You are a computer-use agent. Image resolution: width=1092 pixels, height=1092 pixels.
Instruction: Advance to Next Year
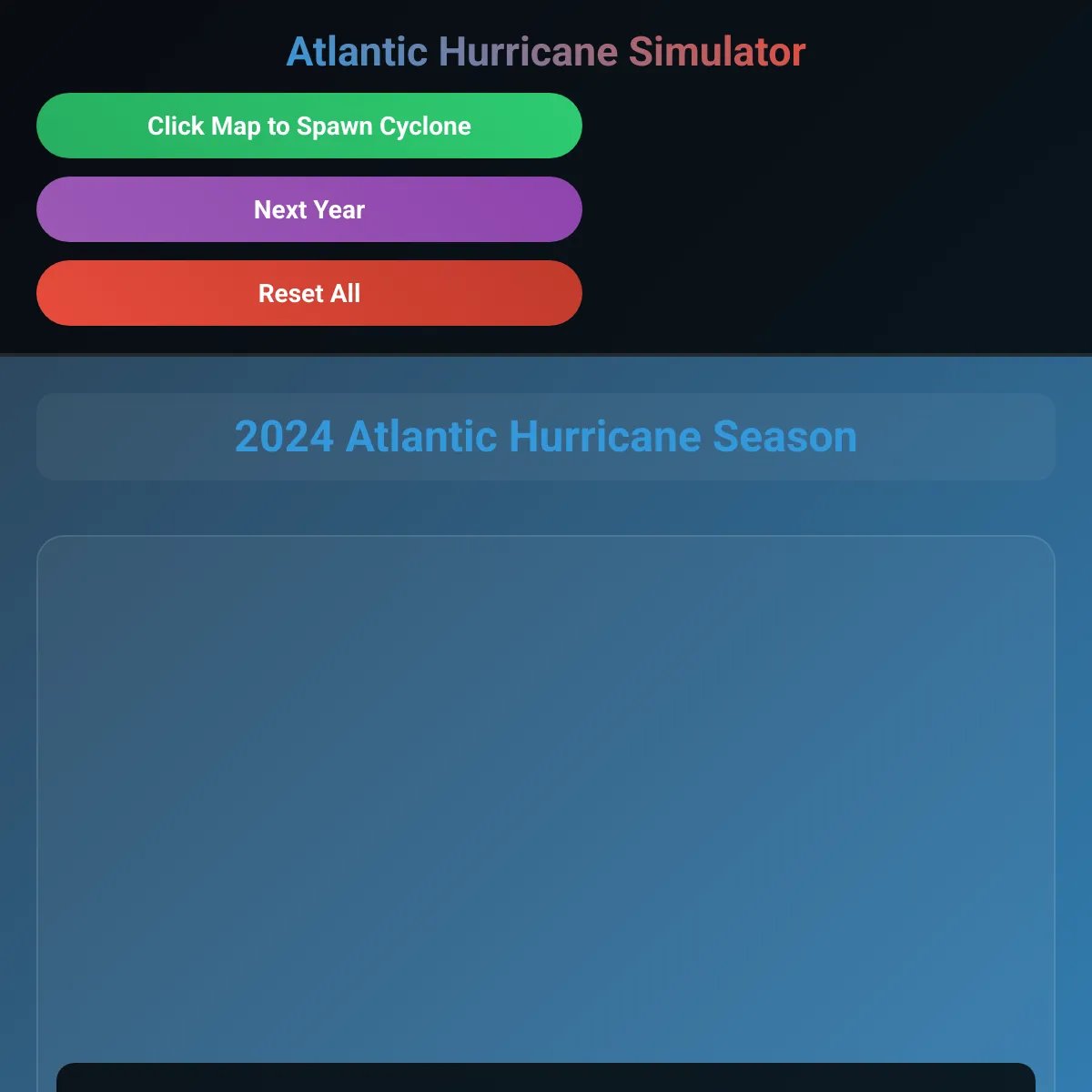pos(309,209)
